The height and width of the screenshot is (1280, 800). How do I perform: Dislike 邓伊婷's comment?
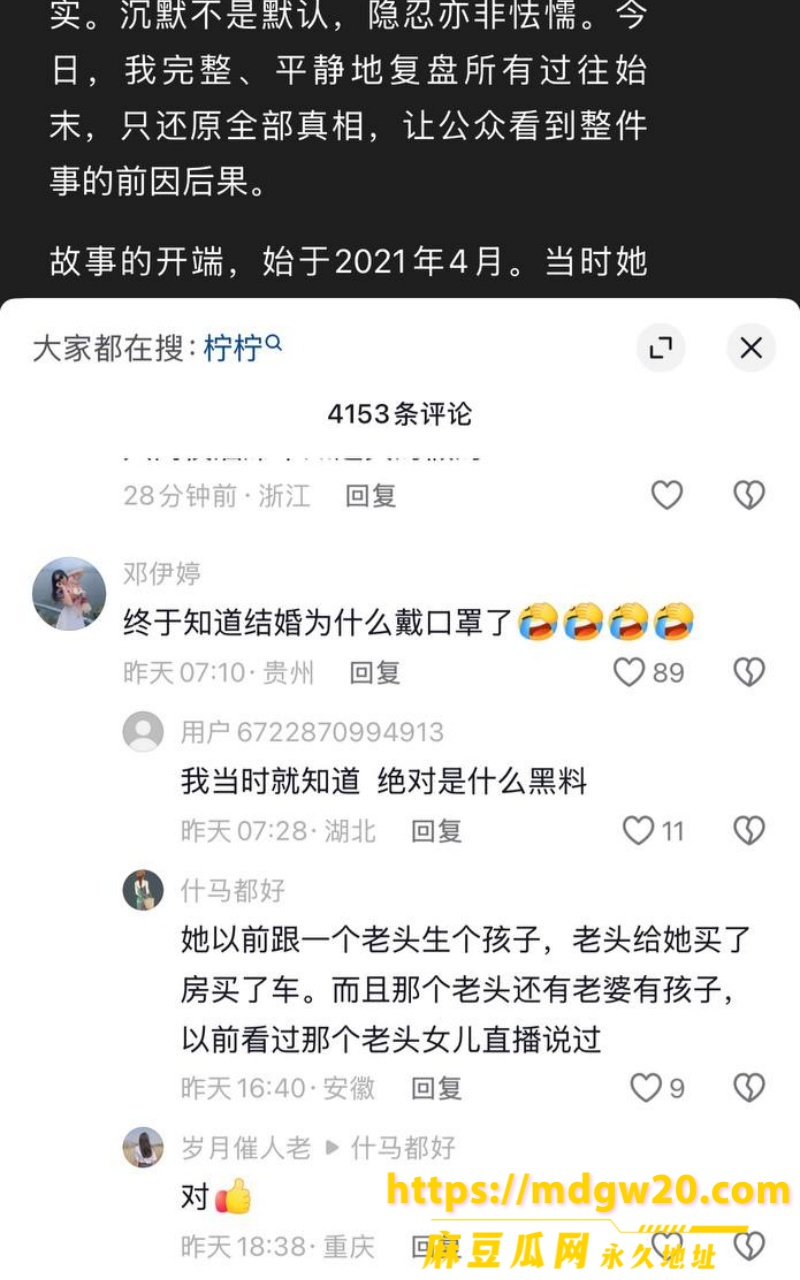tap(749, 672)
